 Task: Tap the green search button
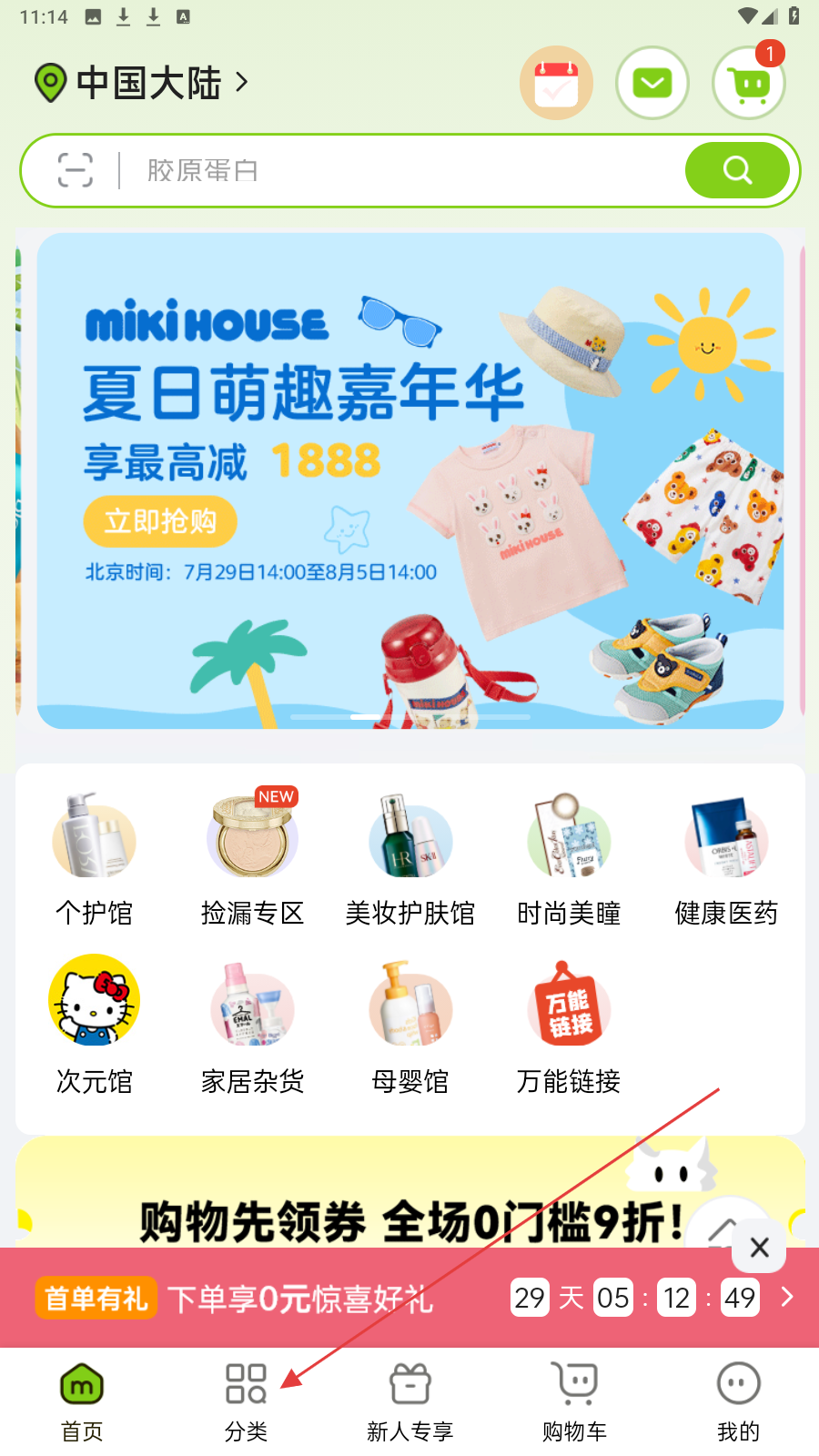coord(736,170)
